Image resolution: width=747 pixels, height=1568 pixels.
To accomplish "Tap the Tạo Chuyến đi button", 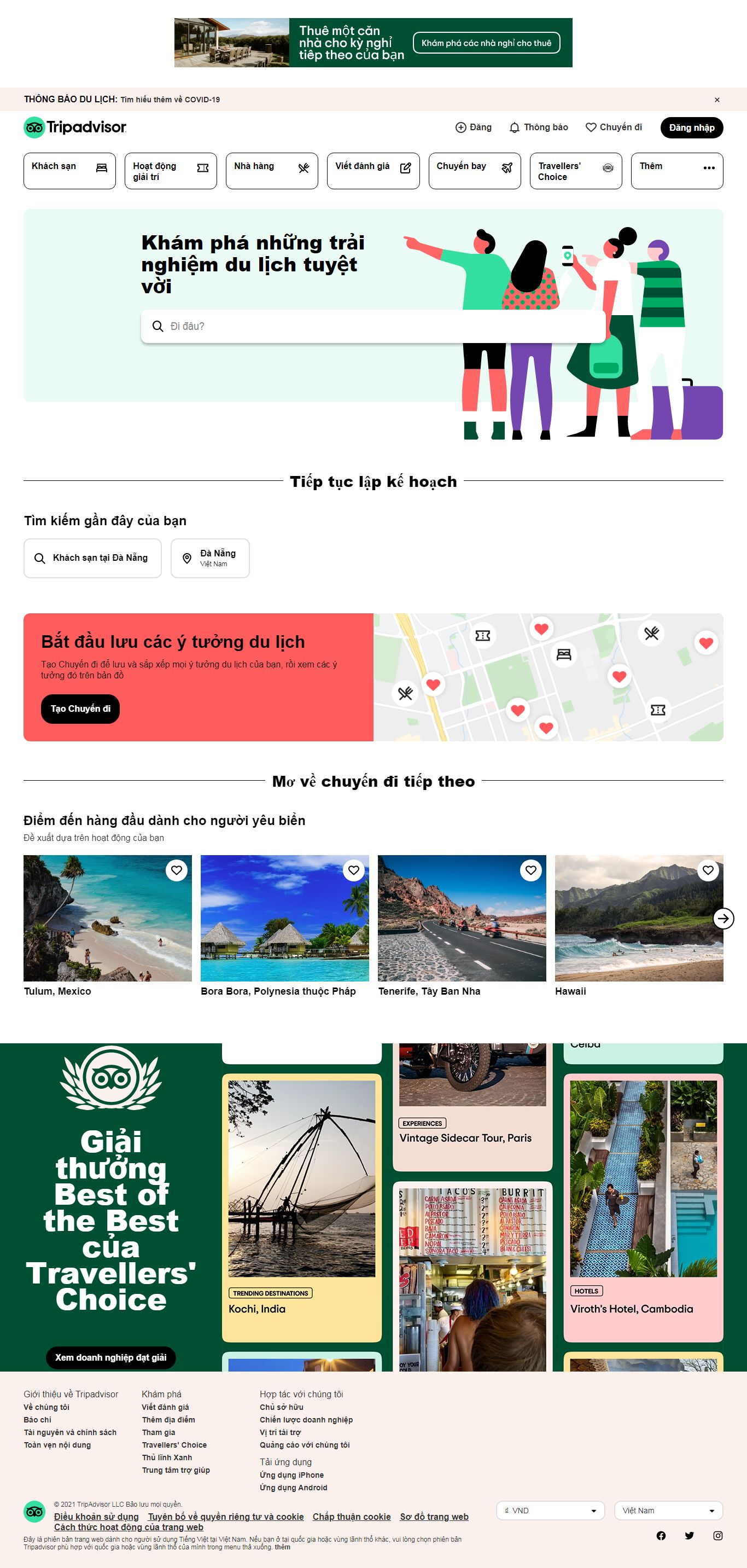I will point(80,709).
